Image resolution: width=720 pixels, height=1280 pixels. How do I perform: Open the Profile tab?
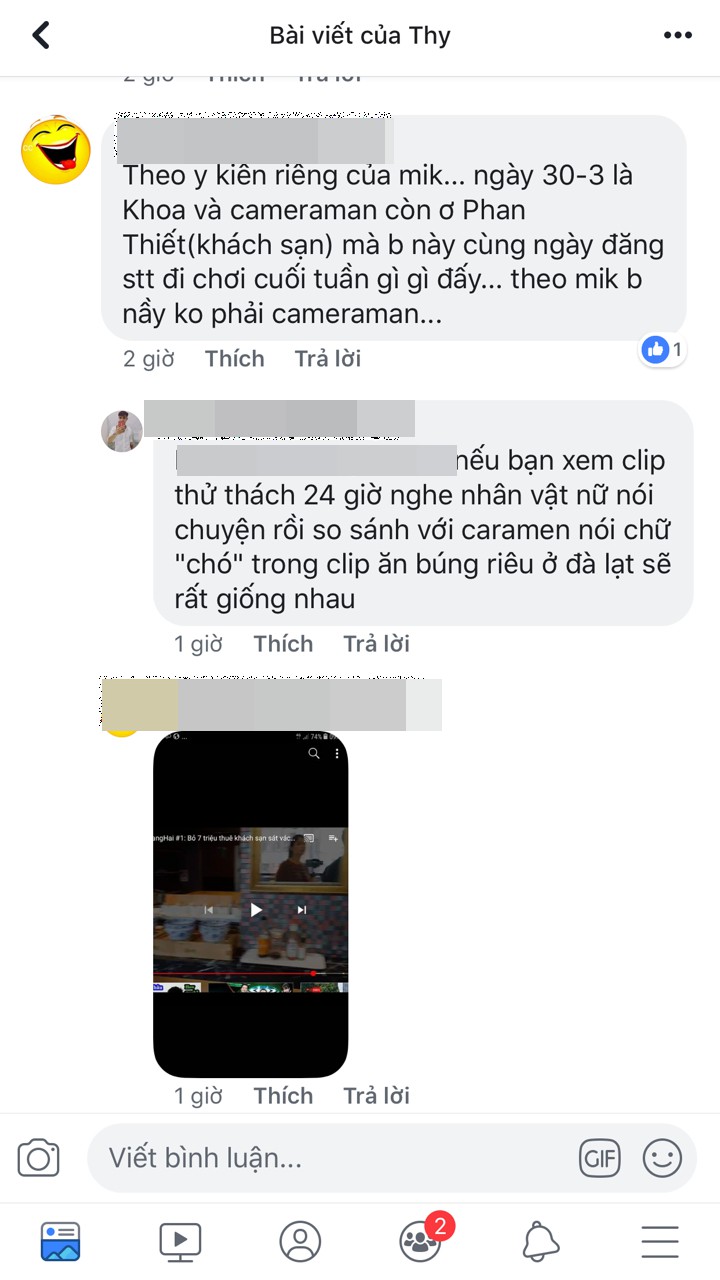point(300,1241)
